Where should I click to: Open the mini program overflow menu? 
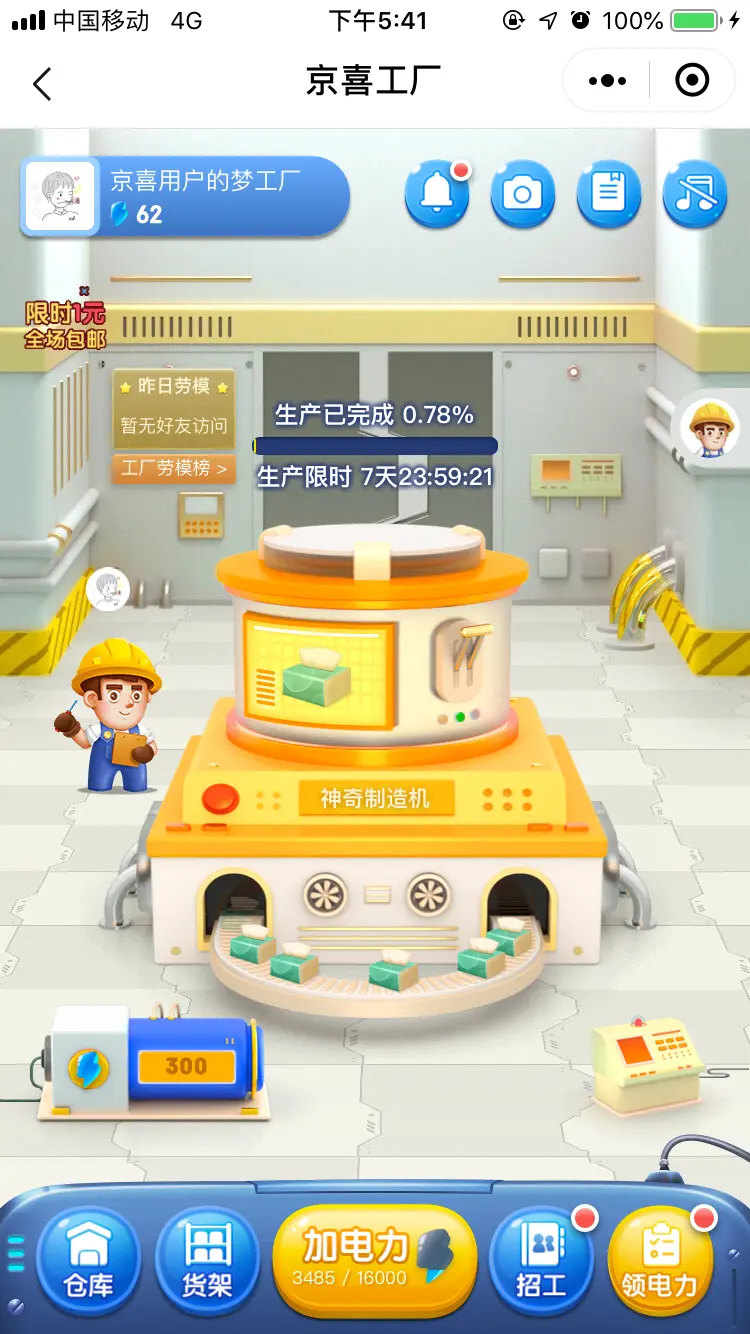608,81
